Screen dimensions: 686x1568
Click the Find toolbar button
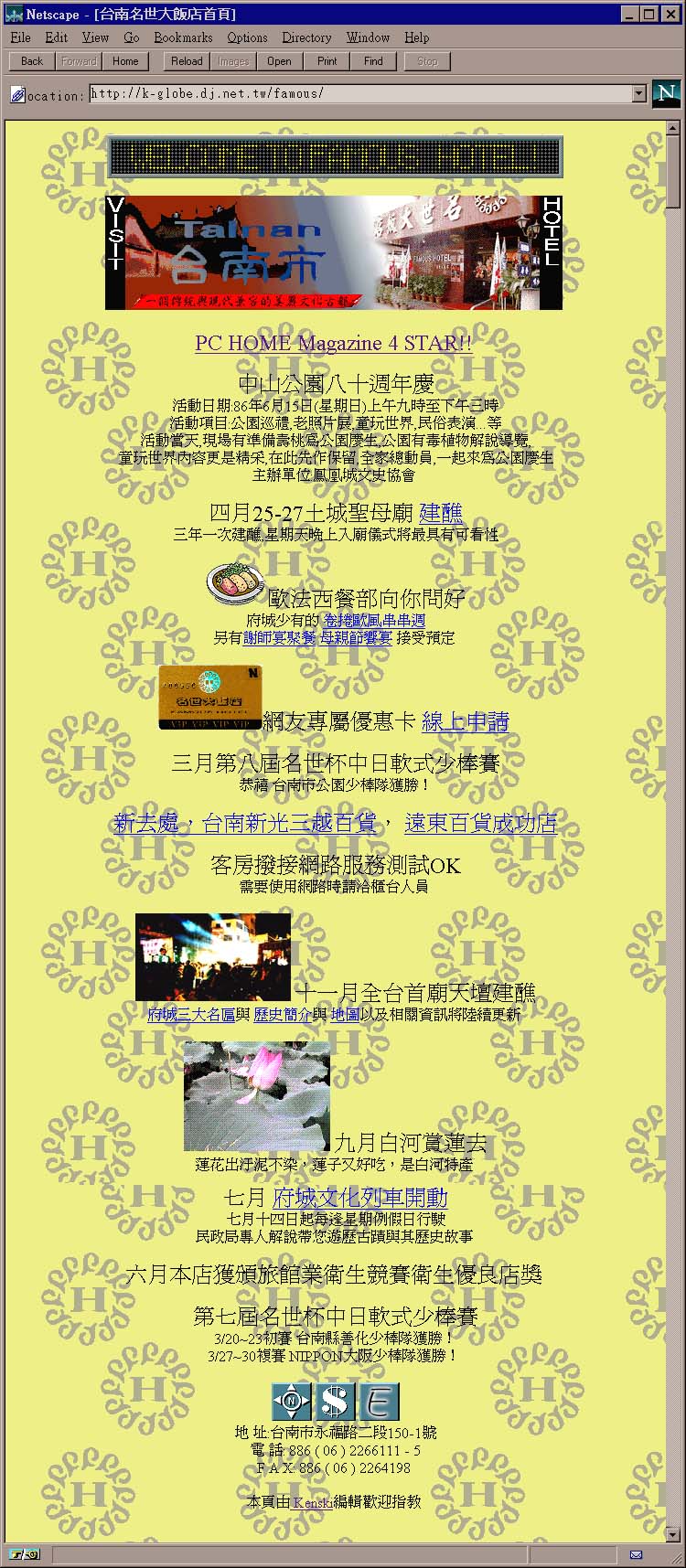click(373, 61)
